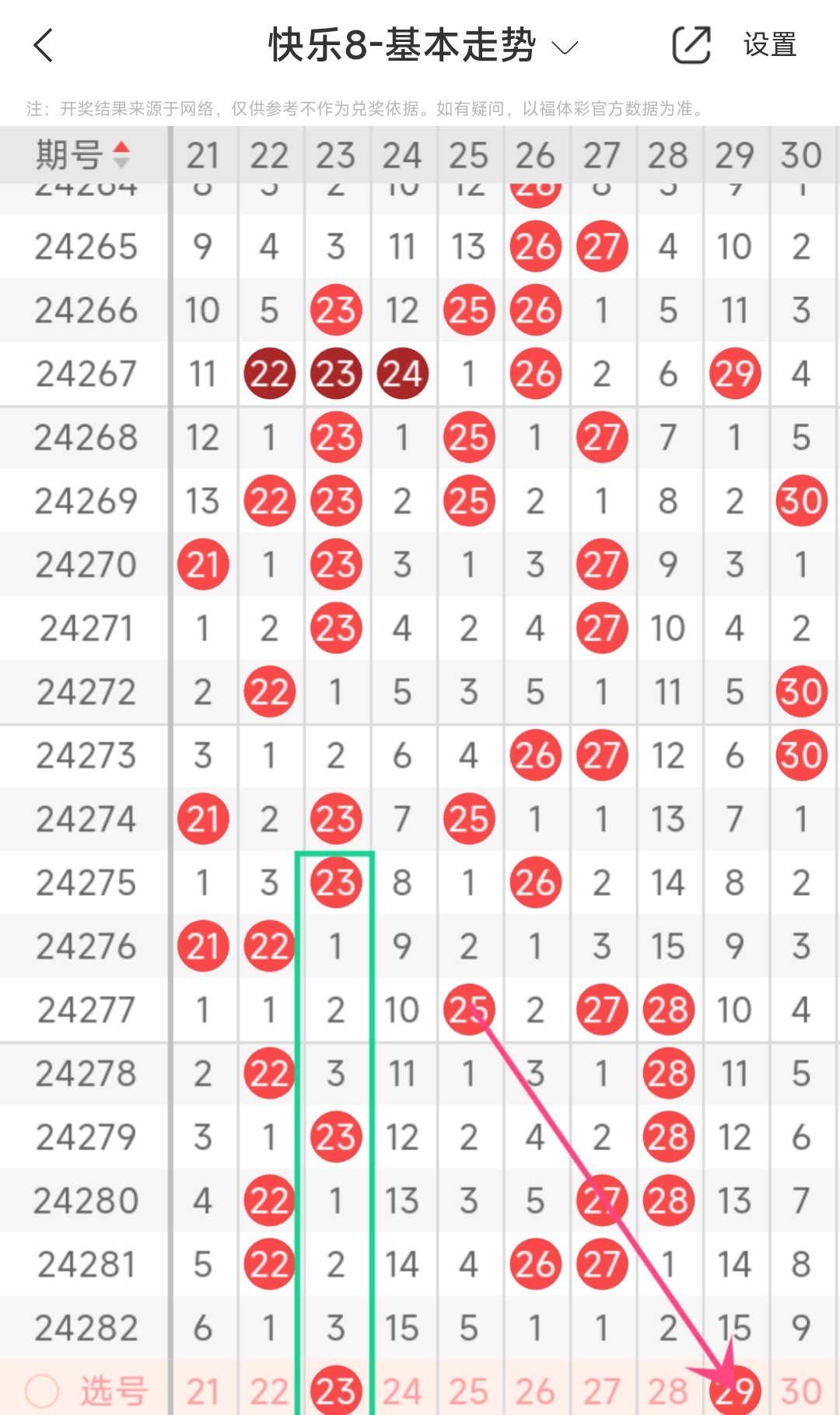Image resolution: width=840 pixels, height=1415 pixels.
Task: Select number 27 in the 选号 row
Action: coord(601,1391)
